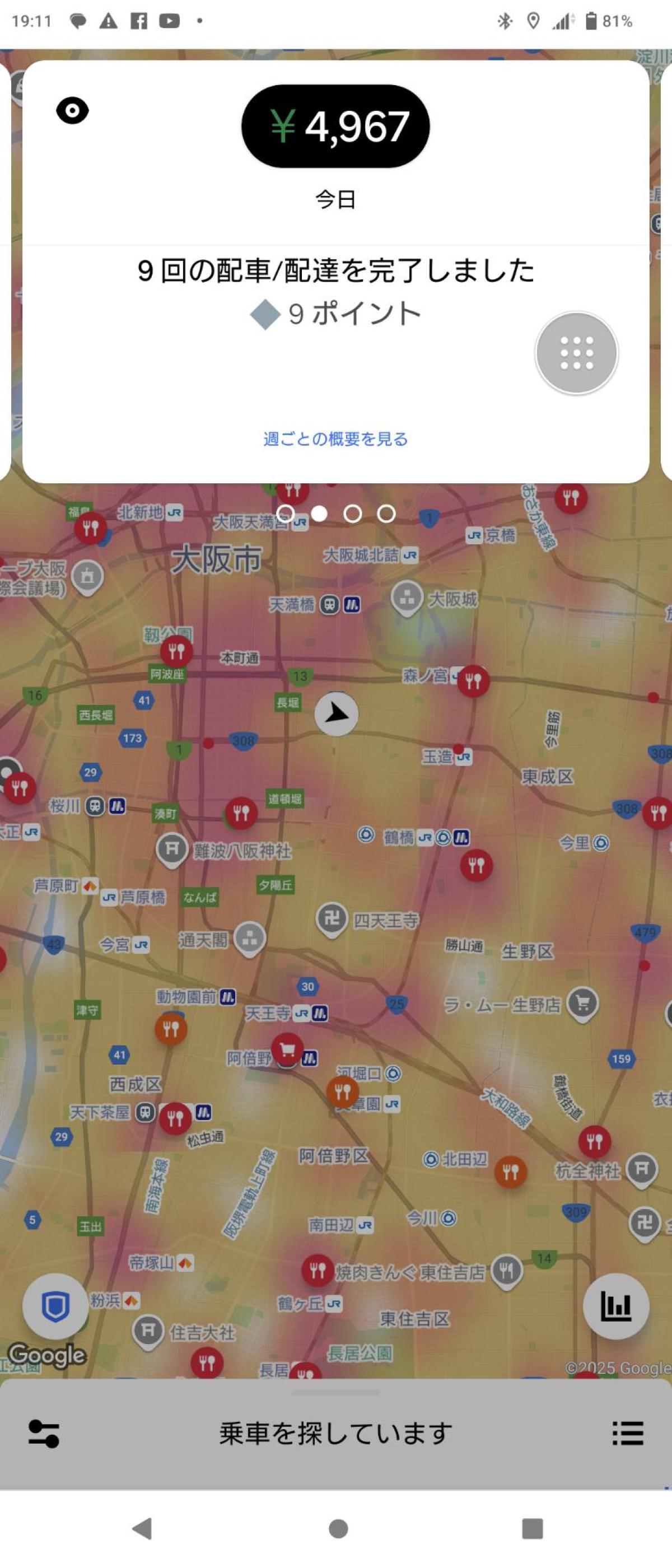The image size is (672, 1568).
Task: Select the first page indicator dot
Action: tap(286, 514)
